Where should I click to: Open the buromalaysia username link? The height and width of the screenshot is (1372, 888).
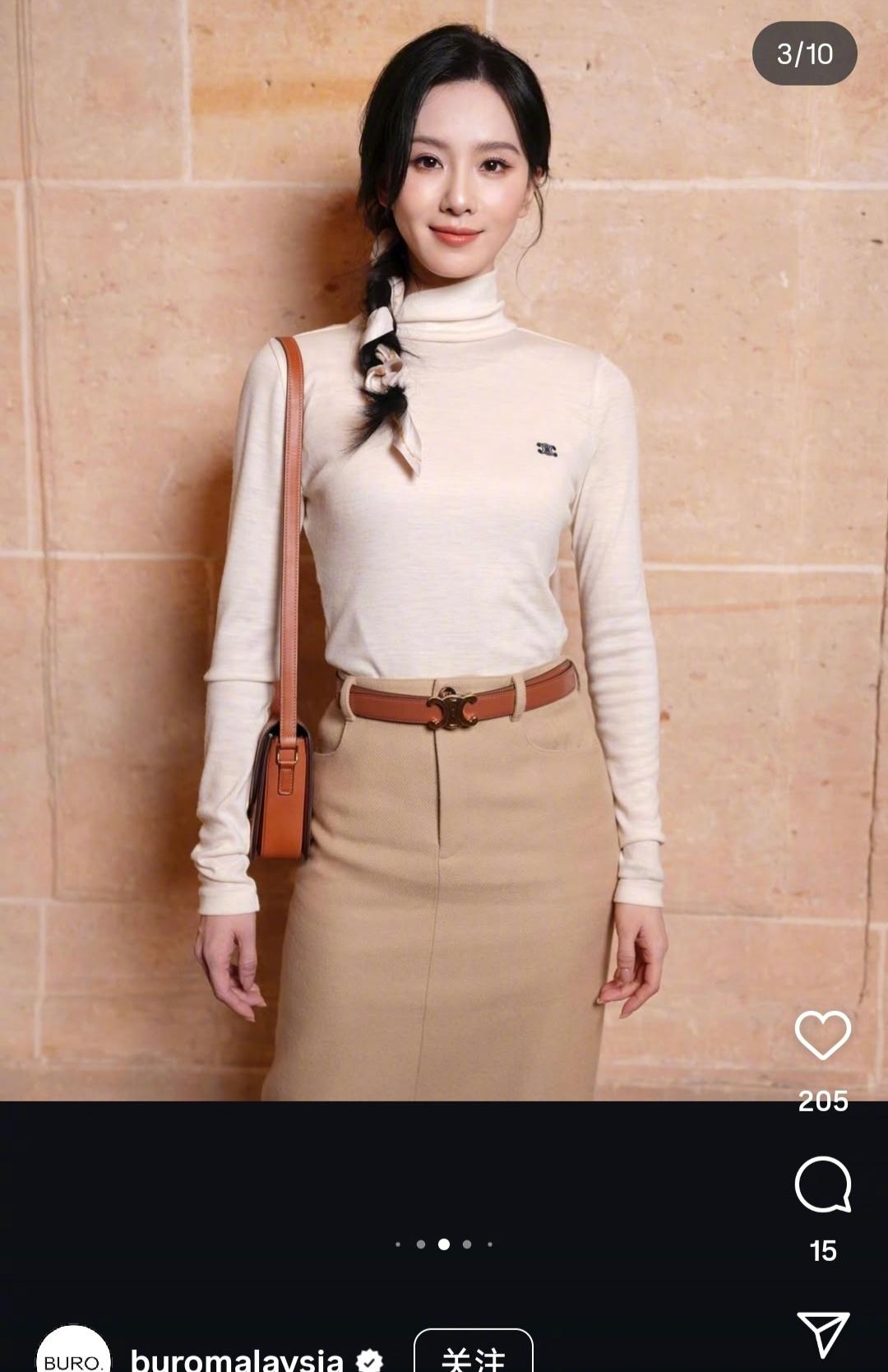(x=237, y=1359)
